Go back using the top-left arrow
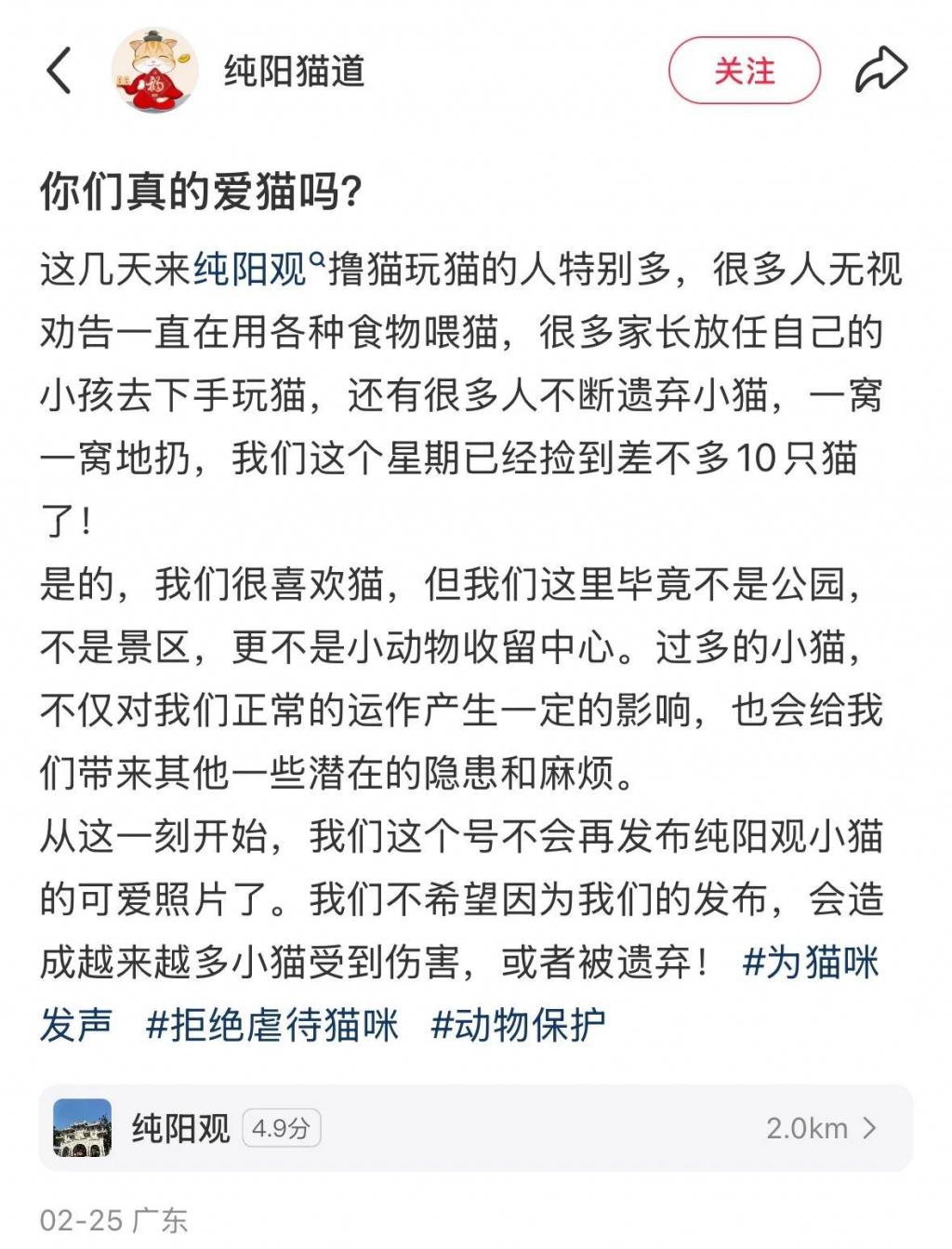 [x=59, y=71]
